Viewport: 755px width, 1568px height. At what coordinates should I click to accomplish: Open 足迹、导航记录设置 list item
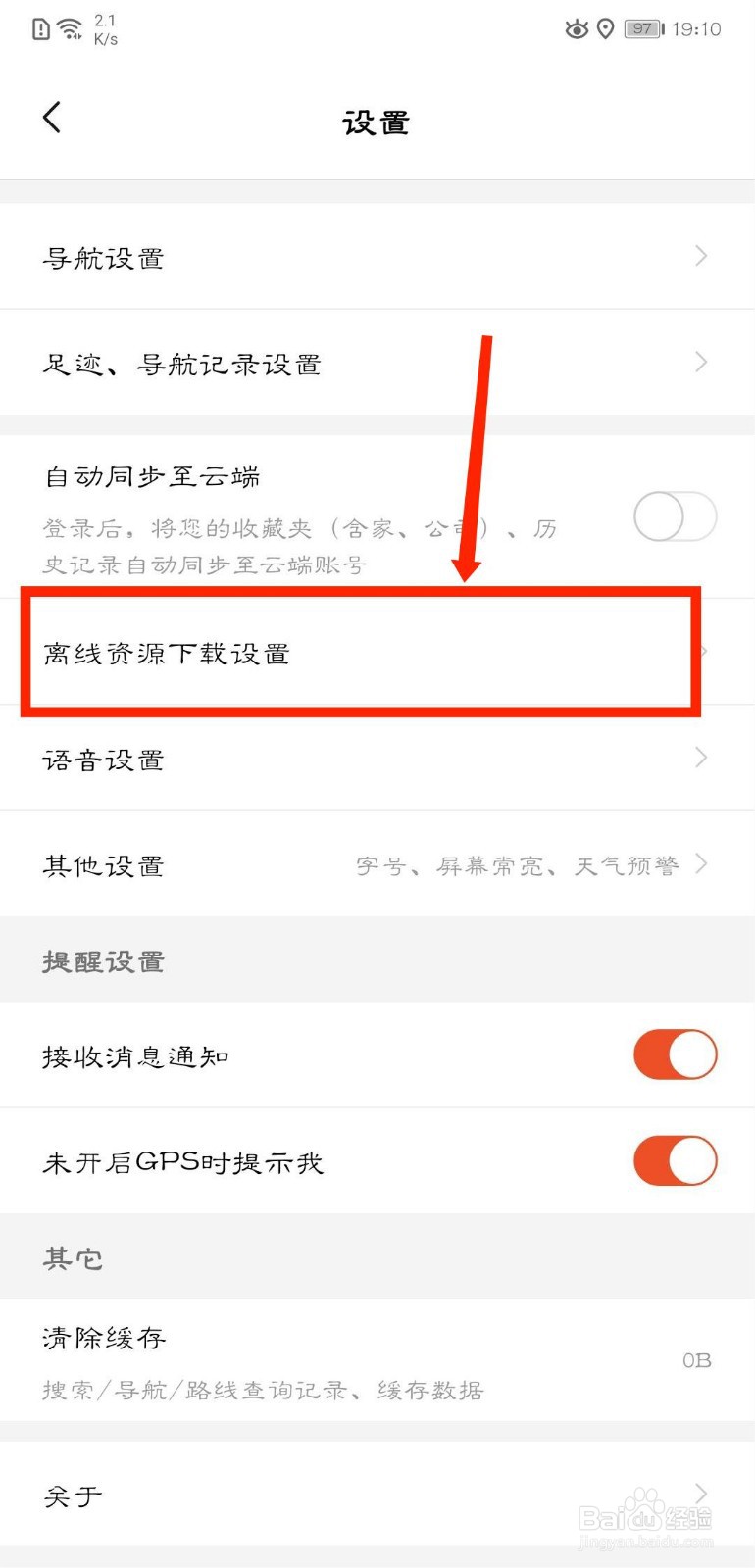tap(181, 363)
